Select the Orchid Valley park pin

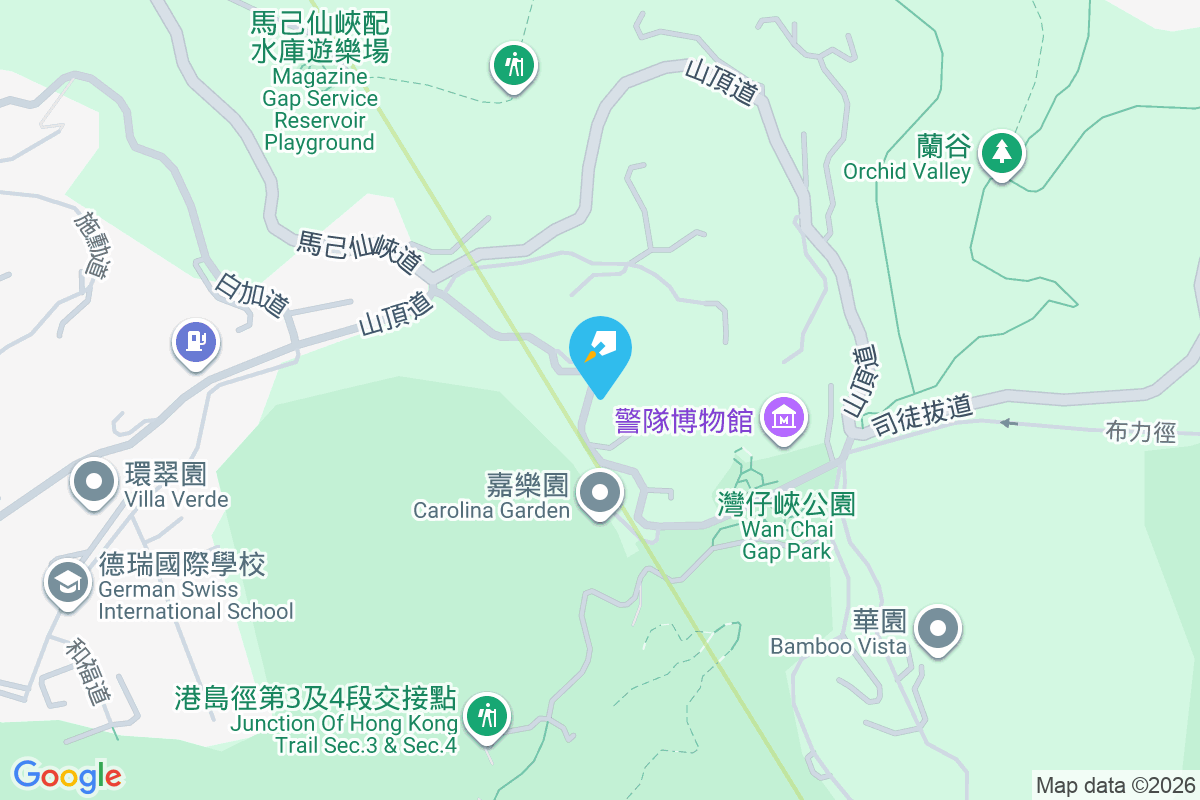(1001, 154)
